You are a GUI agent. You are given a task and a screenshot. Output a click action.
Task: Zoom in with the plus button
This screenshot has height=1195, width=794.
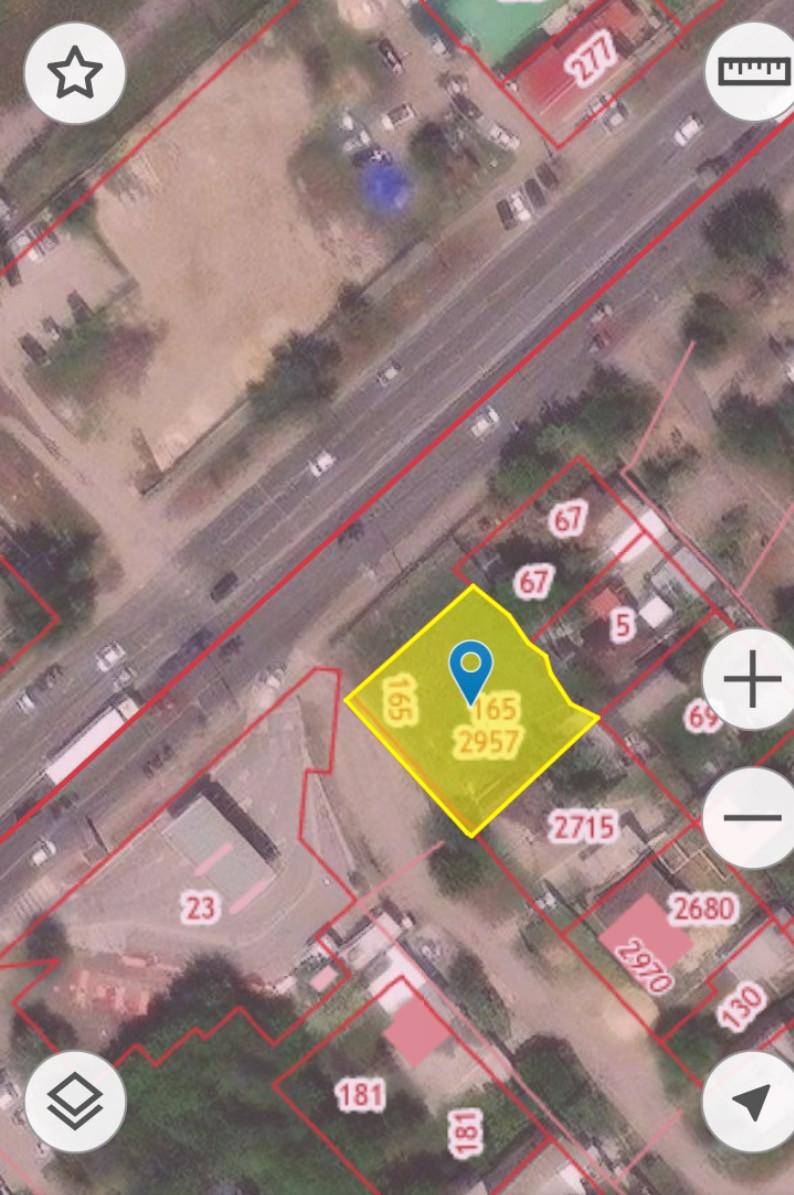tap(750, 679)
